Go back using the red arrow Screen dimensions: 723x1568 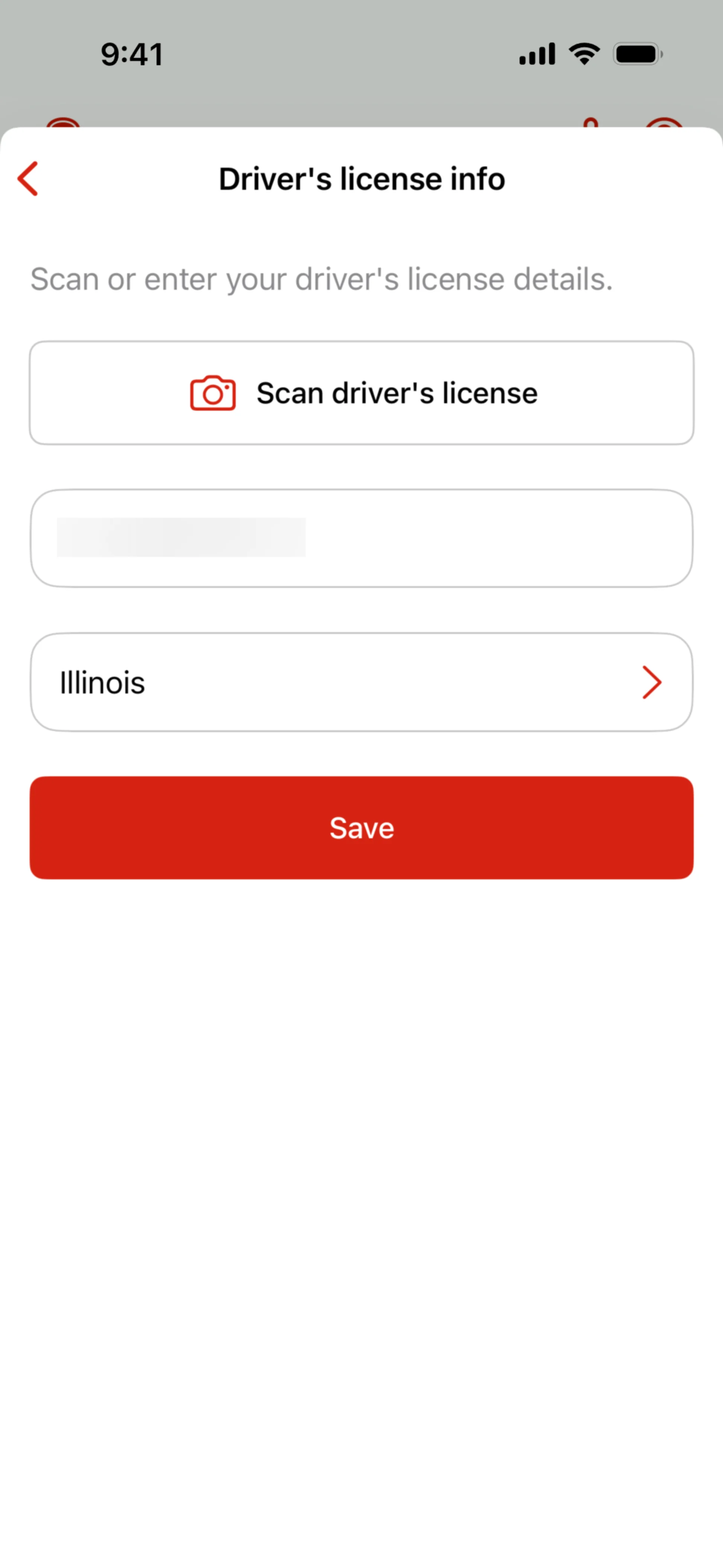(28, 178)
